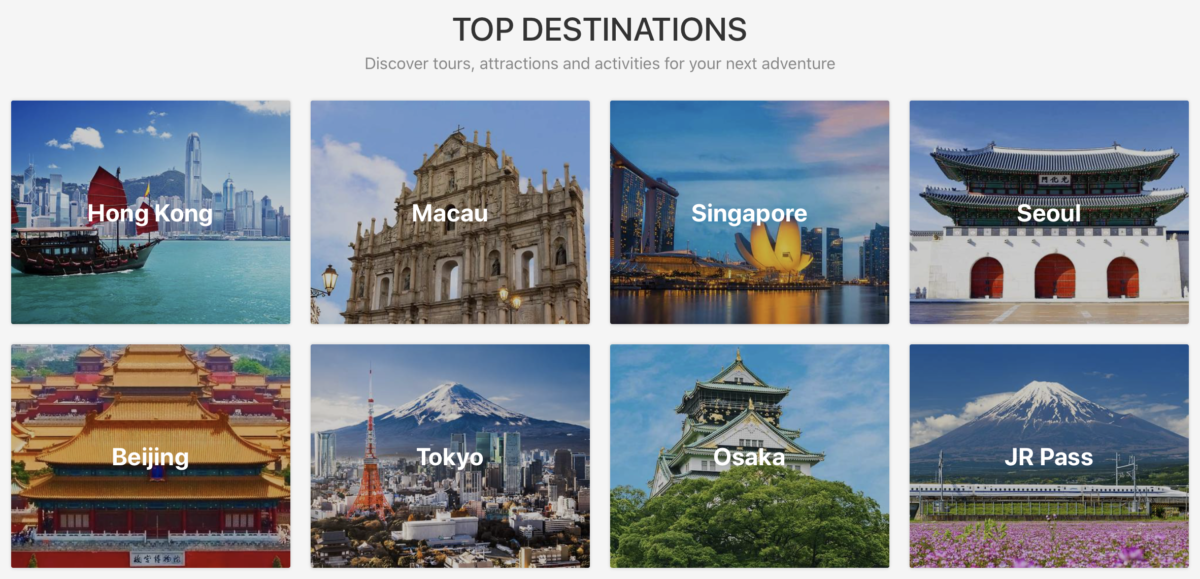Screen dimensions: 1200x579
Task: View Singapore tours and activities
Action: (749, 212)
